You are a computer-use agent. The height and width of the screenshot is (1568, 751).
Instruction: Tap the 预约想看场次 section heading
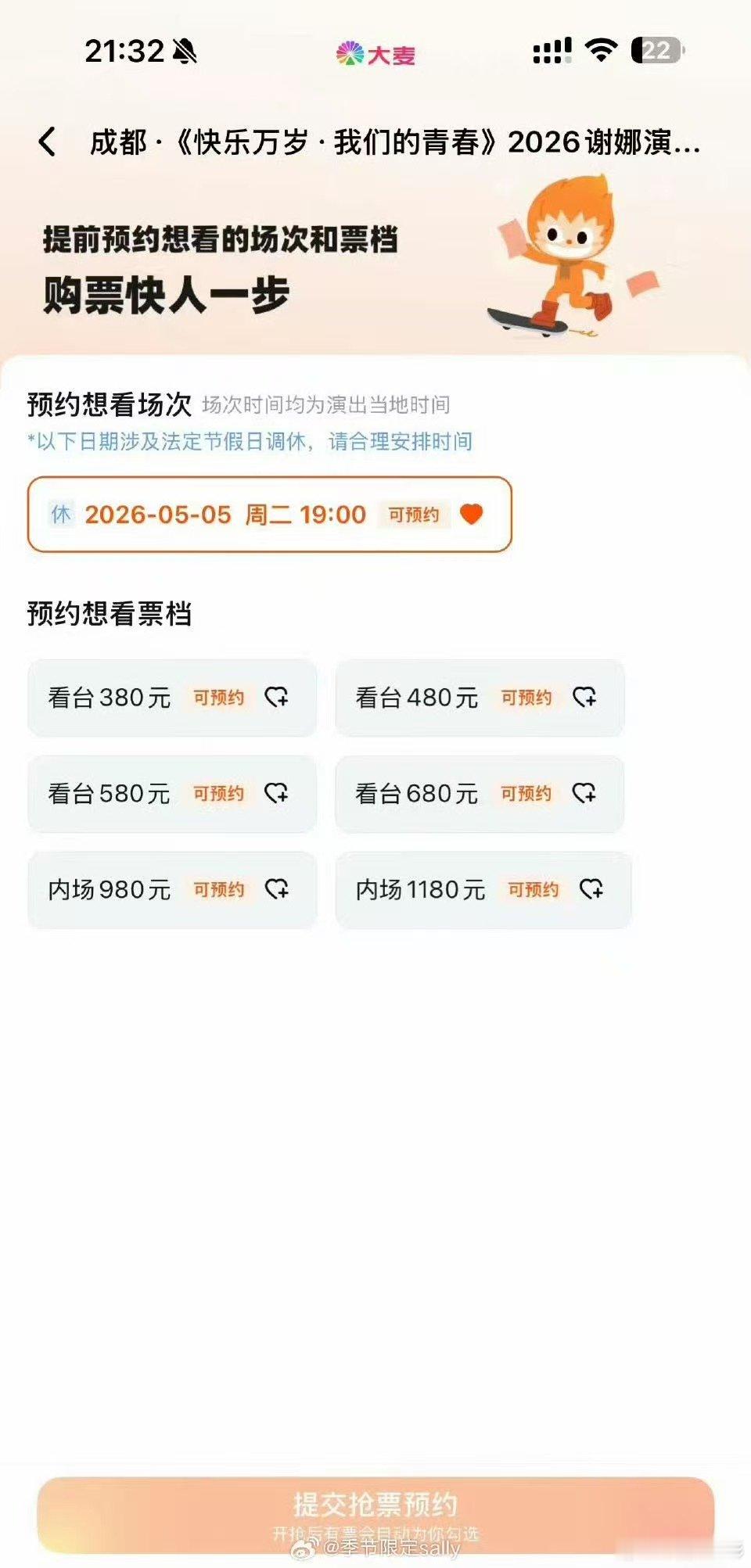(x=108, y=404)
